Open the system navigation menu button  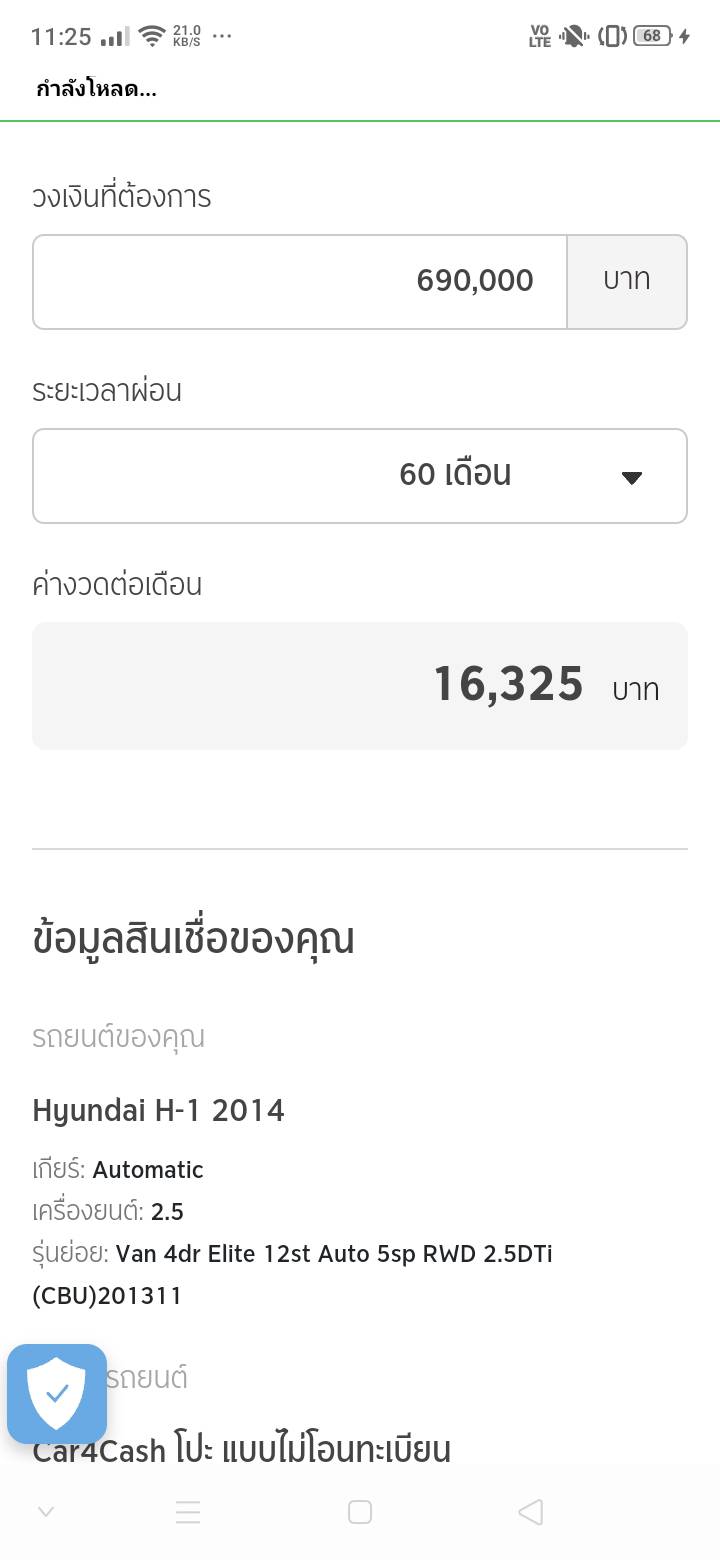pyautogui.click(x=188, y=1512)
